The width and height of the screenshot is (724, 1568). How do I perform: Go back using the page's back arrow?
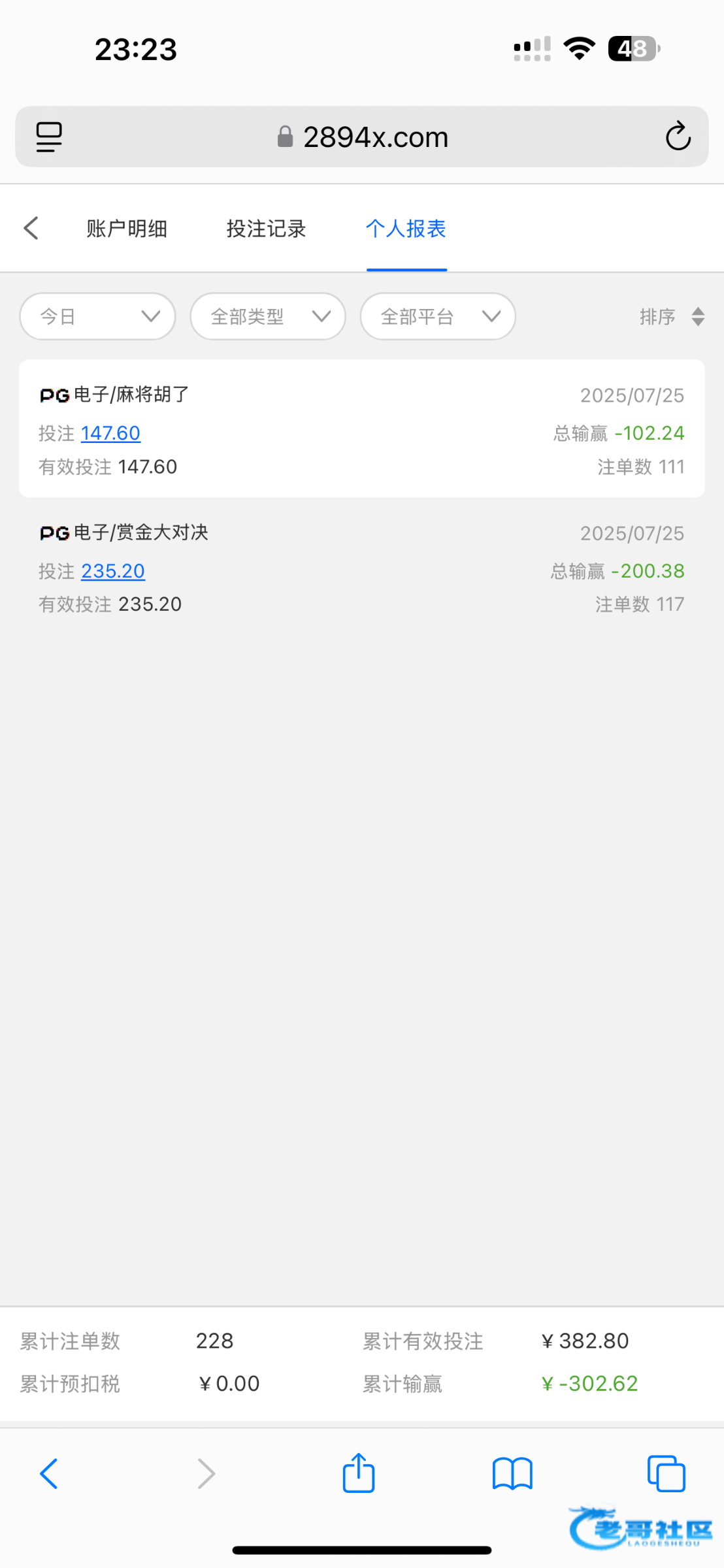click(31, 228)
